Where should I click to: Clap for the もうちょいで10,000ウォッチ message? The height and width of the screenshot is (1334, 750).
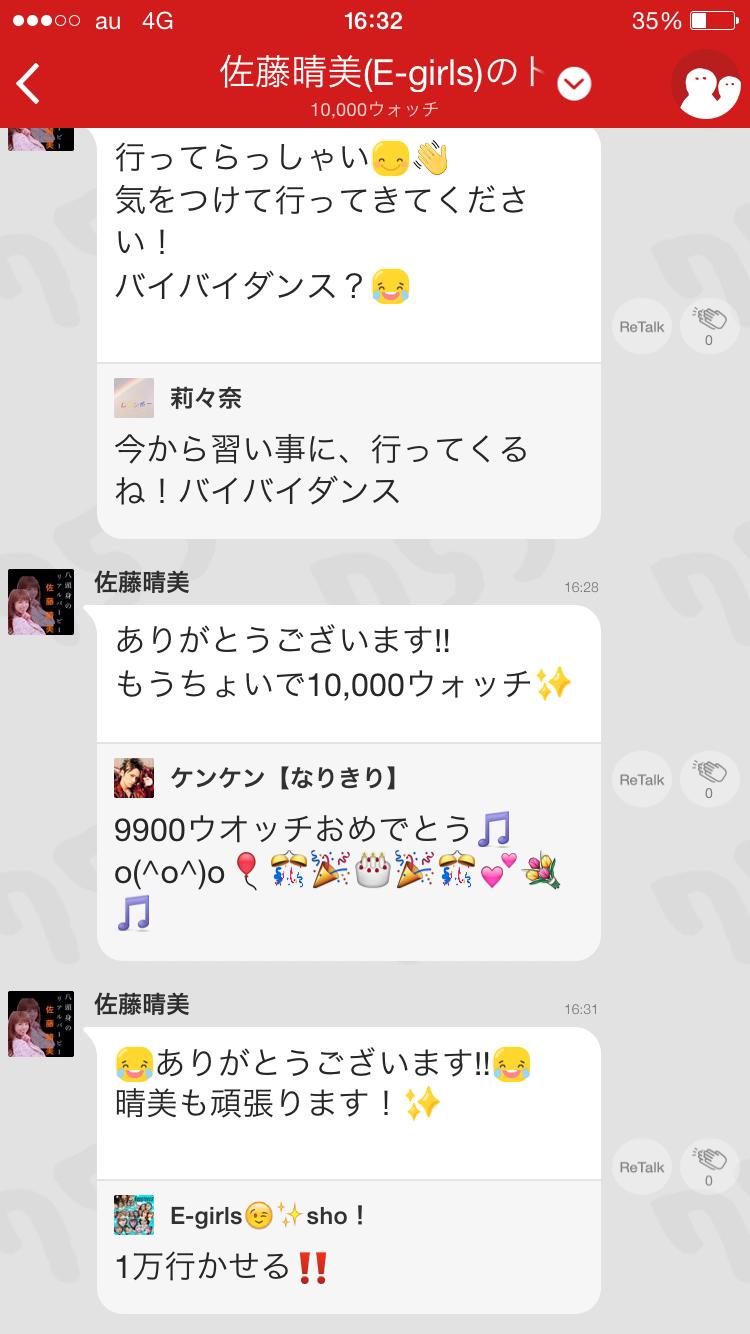(x=709, y=780)
